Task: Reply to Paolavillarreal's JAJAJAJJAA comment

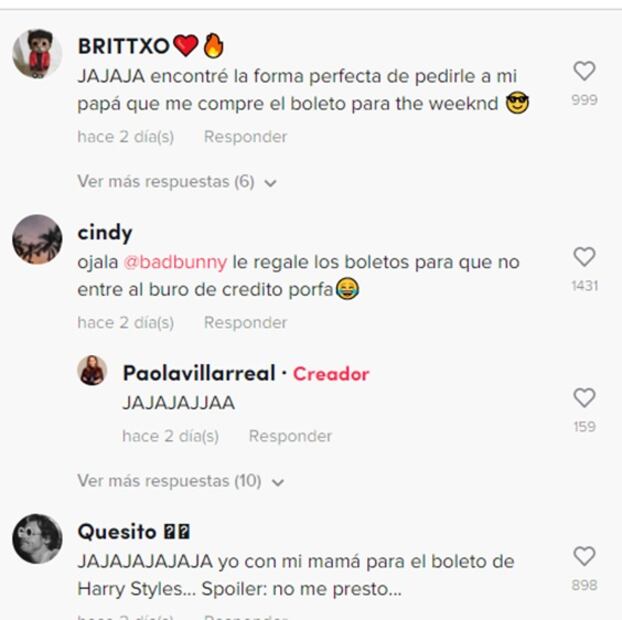Action: pyautogui.click(x=290, y=436)
